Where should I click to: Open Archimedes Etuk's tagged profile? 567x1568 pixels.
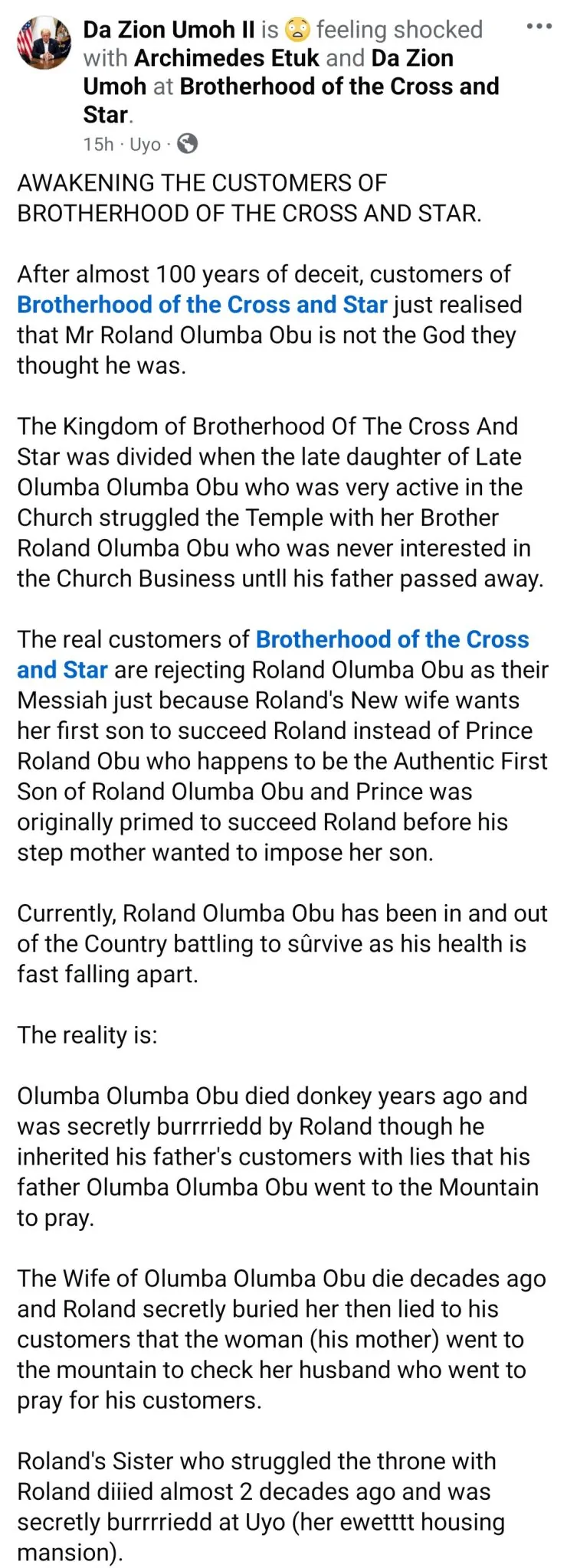point(227,58)
